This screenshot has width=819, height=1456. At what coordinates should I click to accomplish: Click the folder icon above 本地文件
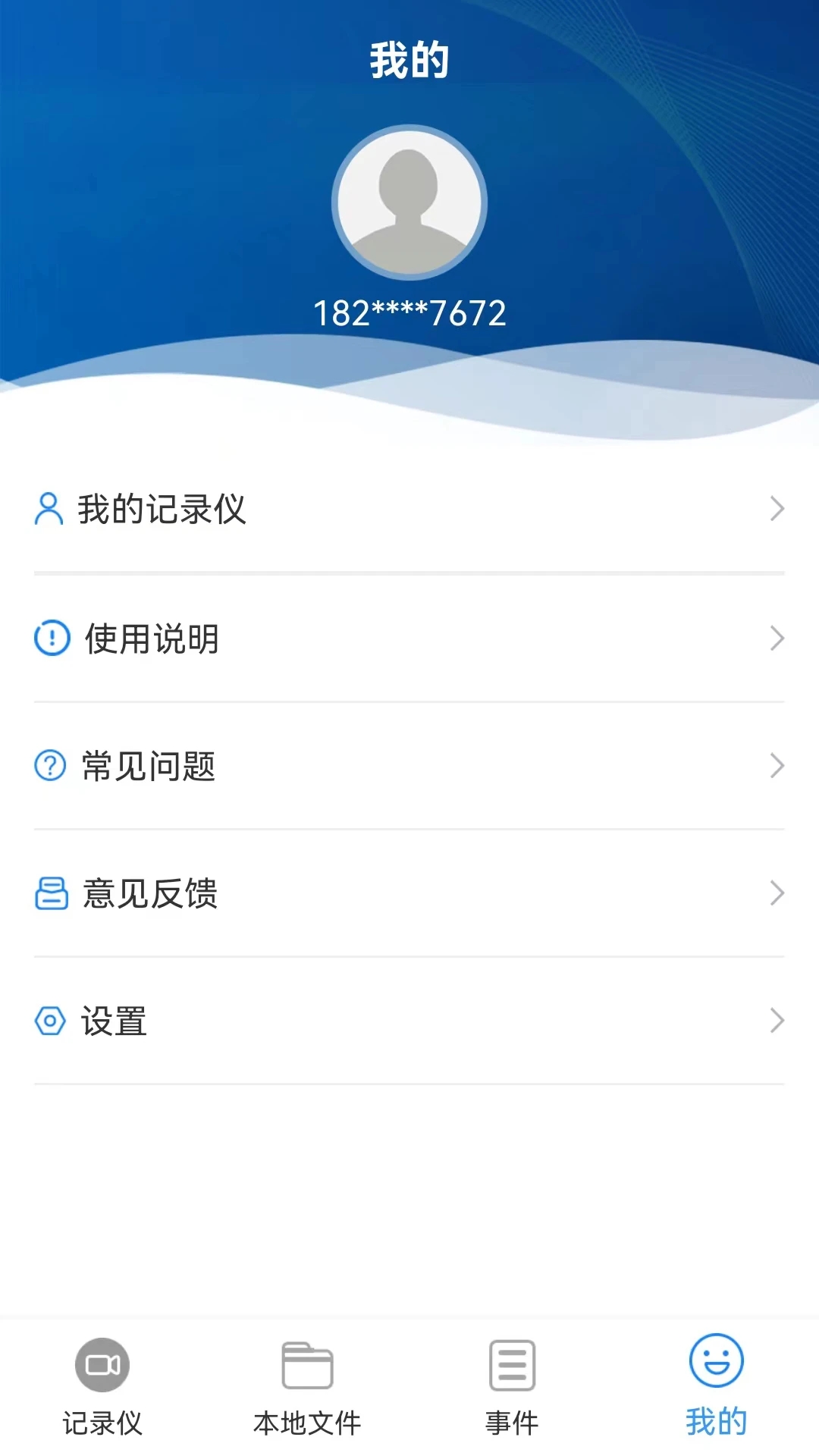pos(307,1365)
